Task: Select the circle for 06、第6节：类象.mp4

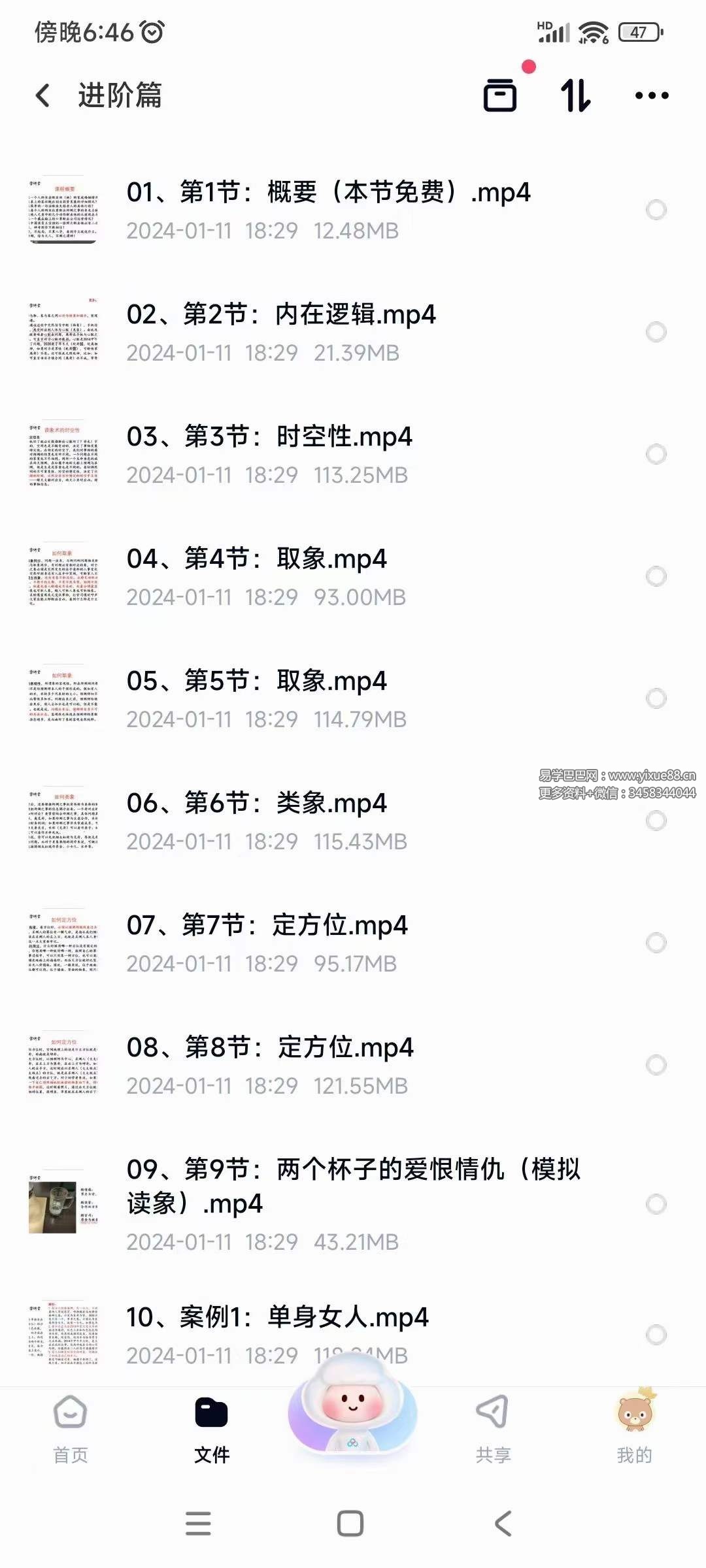Action: pyautogui.click(x=656, y=821)
